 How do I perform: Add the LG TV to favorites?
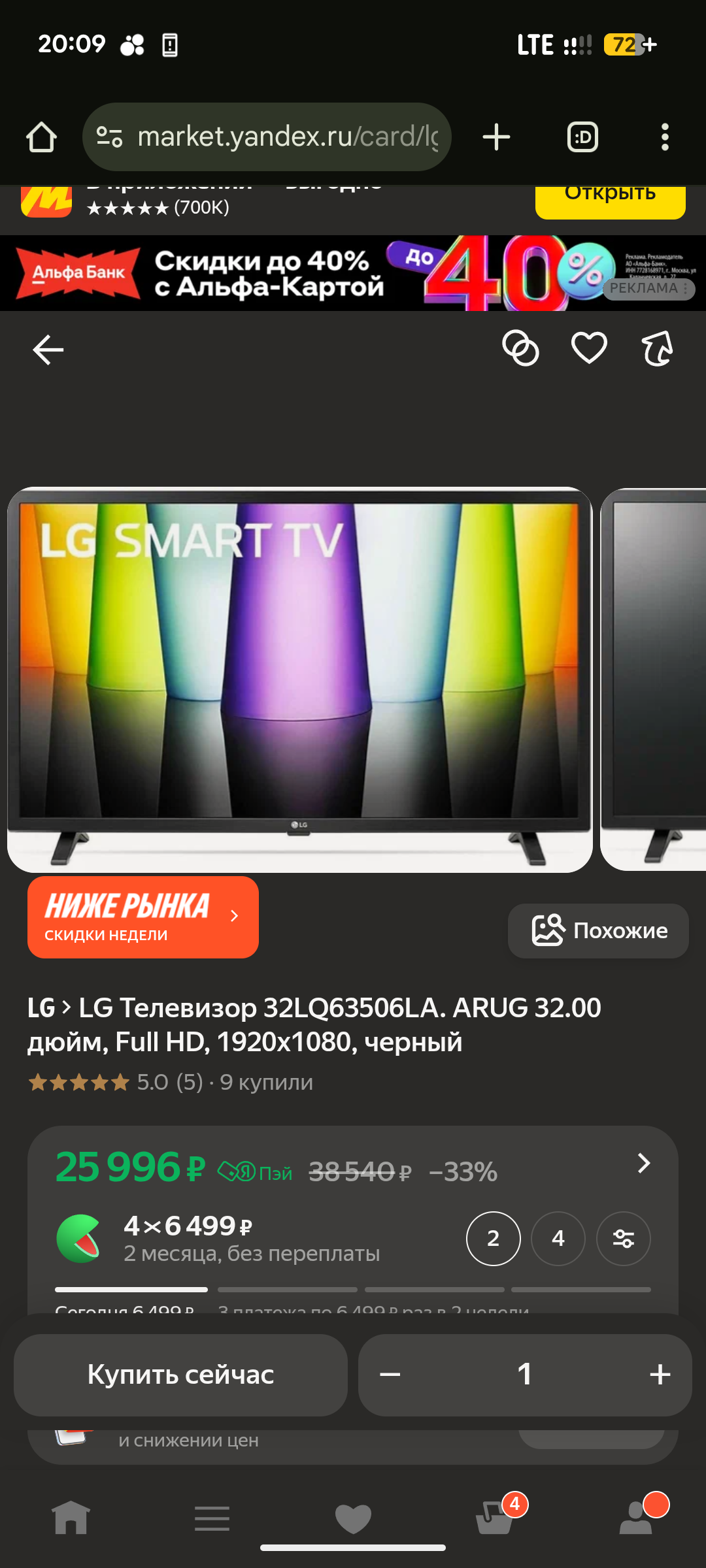(589, 348)
